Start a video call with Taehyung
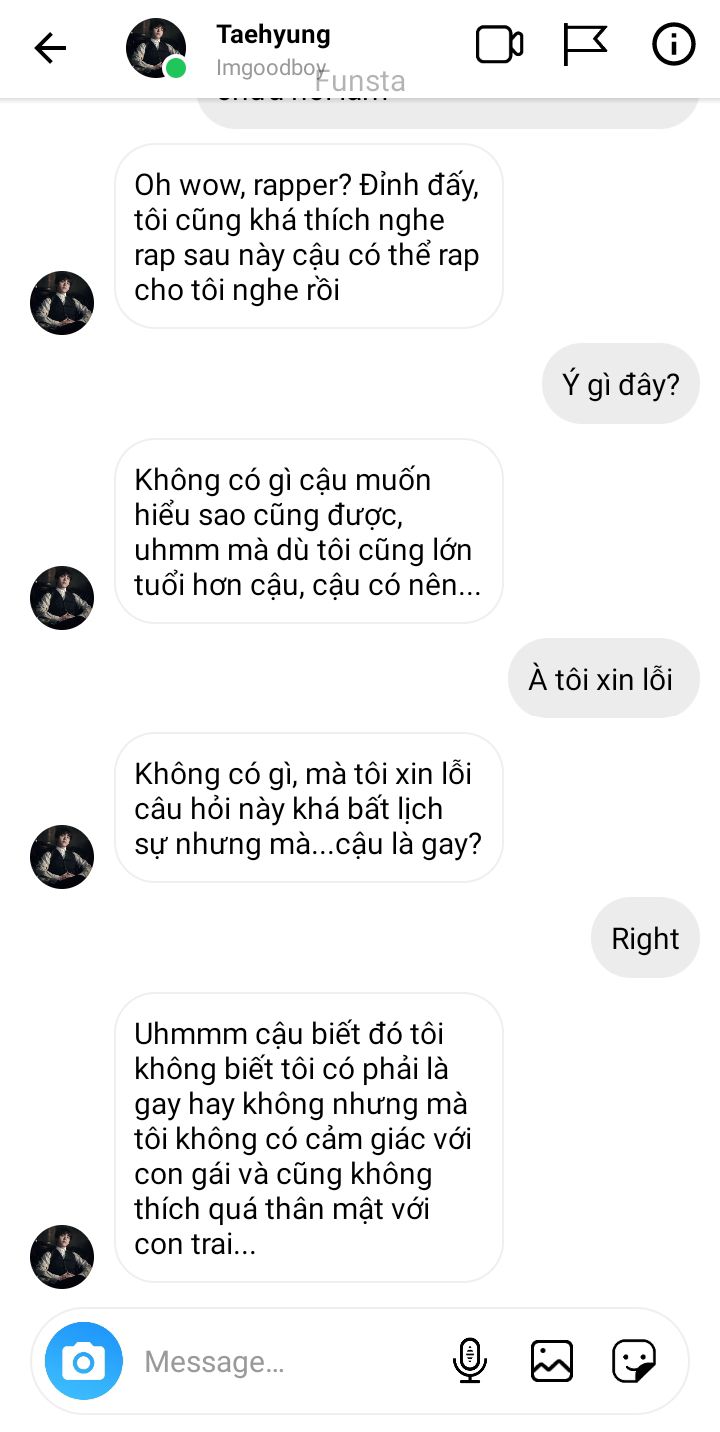The image size is (720, 1432). click(x=499, y=45)
